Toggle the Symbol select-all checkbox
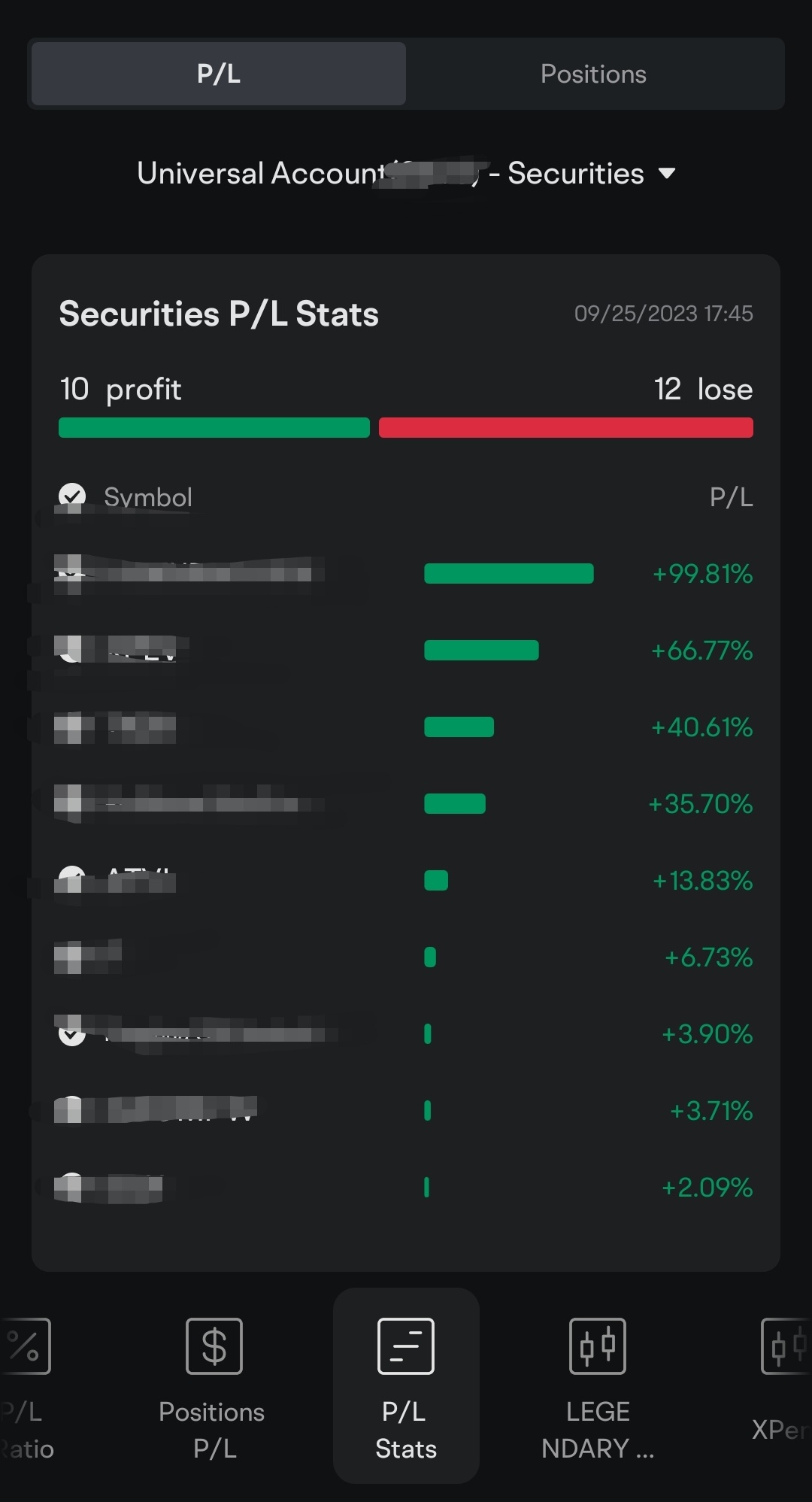The width and height of the screenshot is (812, 1502). 72,496
